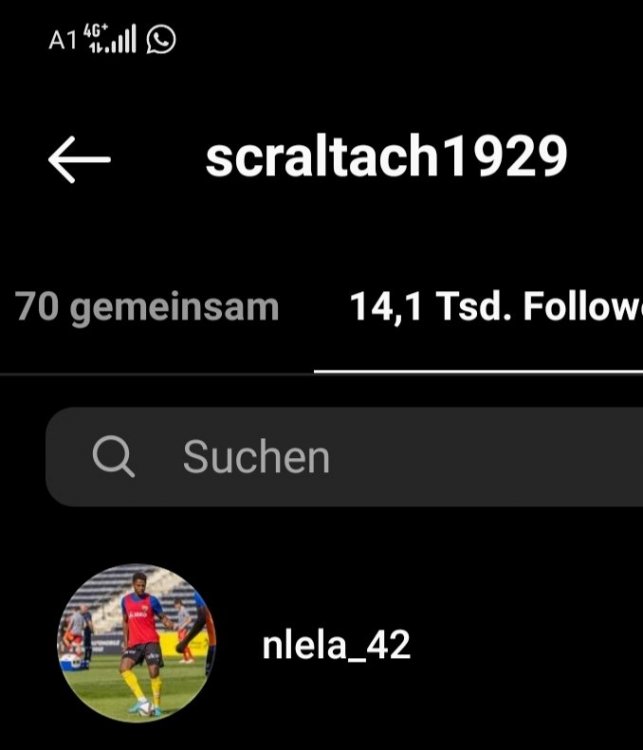
Task: Open the profile of nlela_42
Action: click(336, 645)
